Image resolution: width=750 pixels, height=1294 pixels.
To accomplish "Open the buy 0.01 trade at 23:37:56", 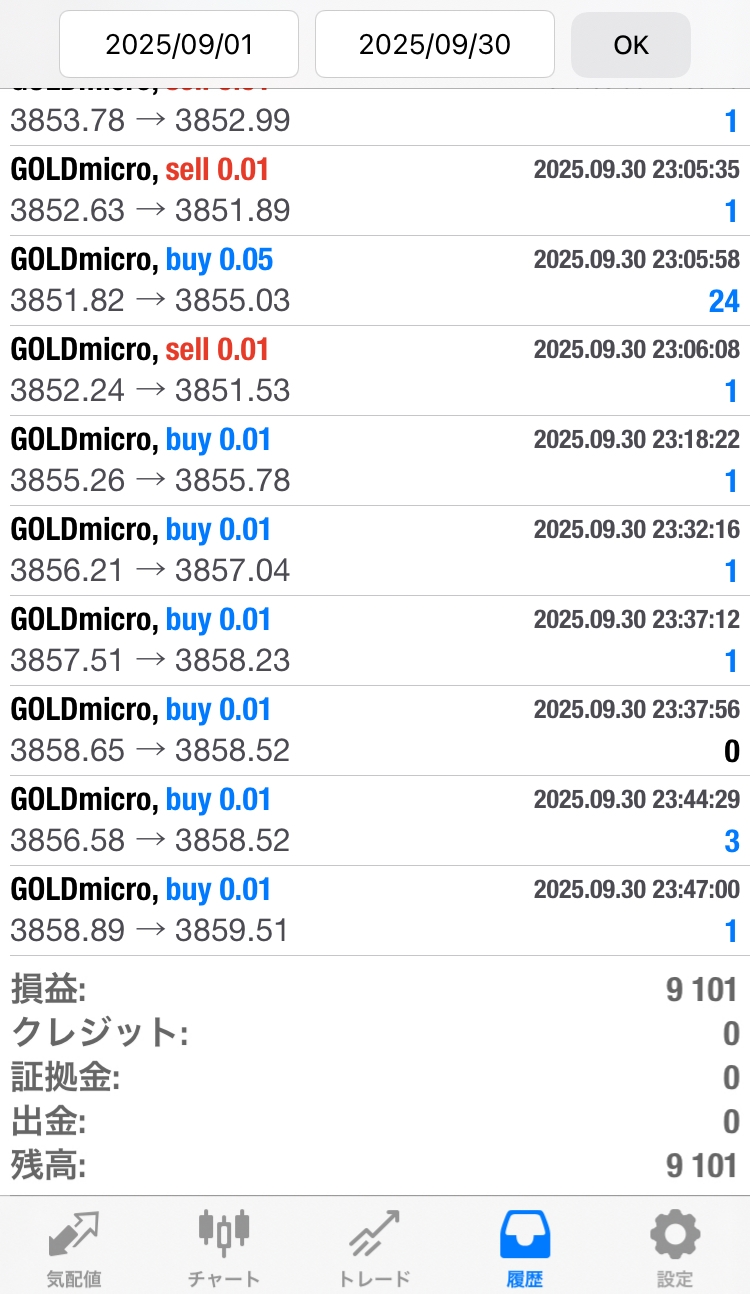I will point(375,731).
